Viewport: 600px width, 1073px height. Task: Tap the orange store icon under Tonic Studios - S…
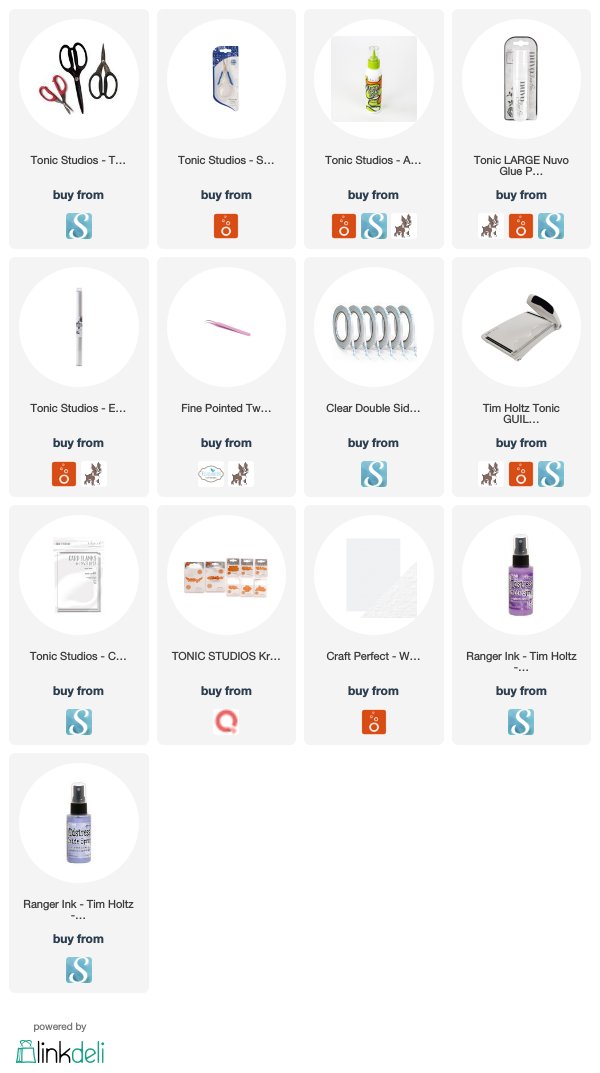[226, 226]
